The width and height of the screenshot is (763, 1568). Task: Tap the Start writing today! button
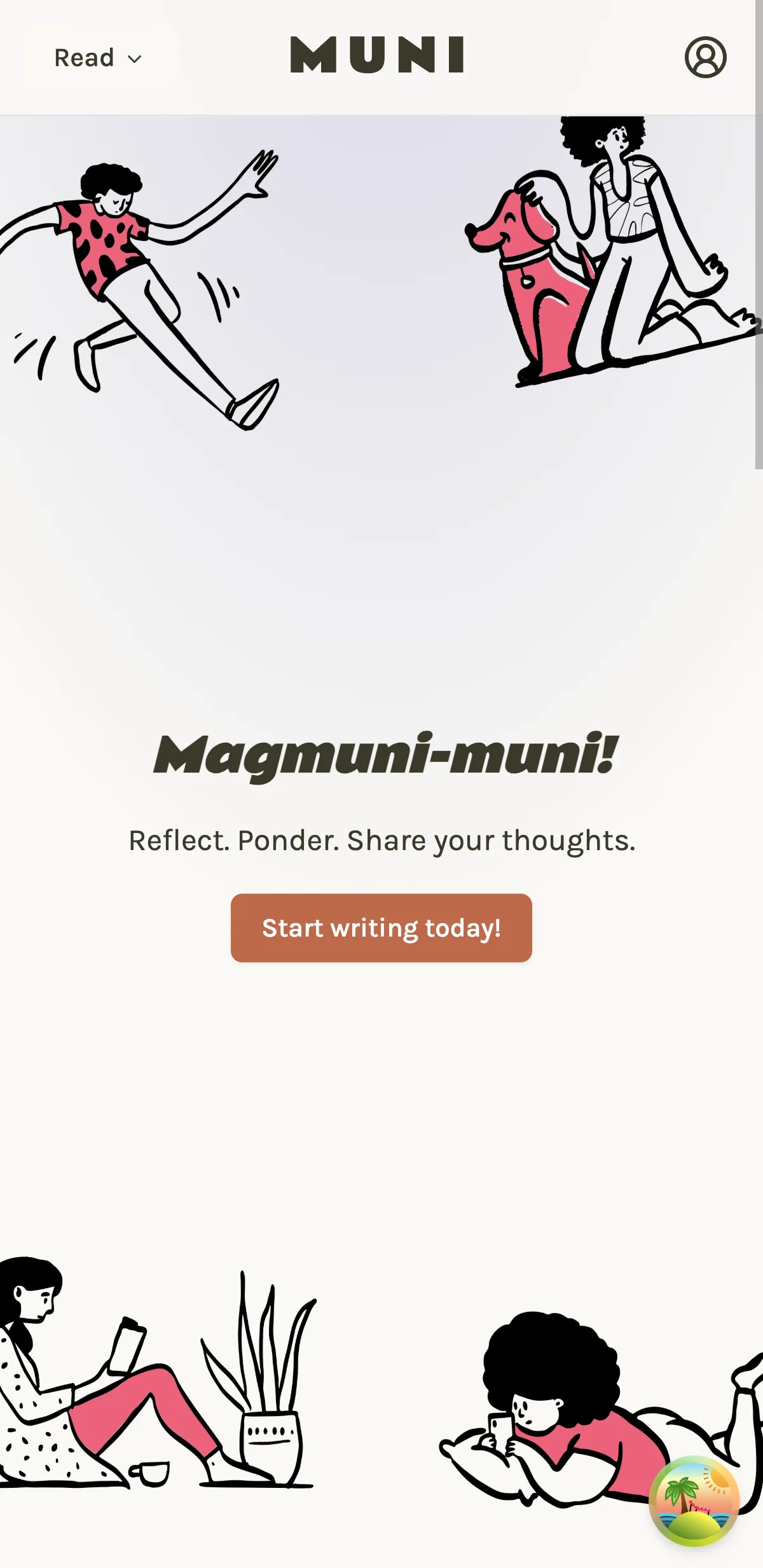(x=381, y=928)
